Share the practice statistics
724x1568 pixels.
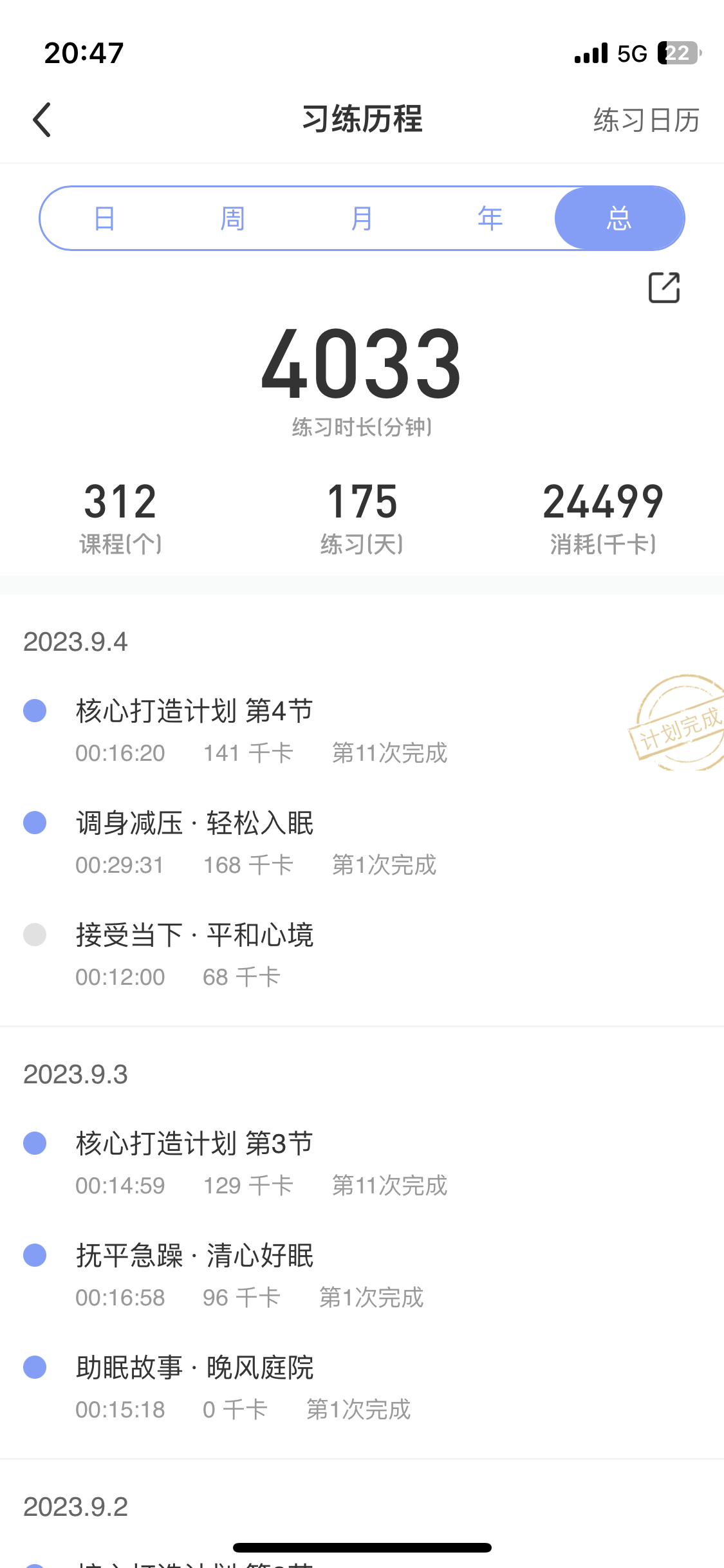(664, 287)
